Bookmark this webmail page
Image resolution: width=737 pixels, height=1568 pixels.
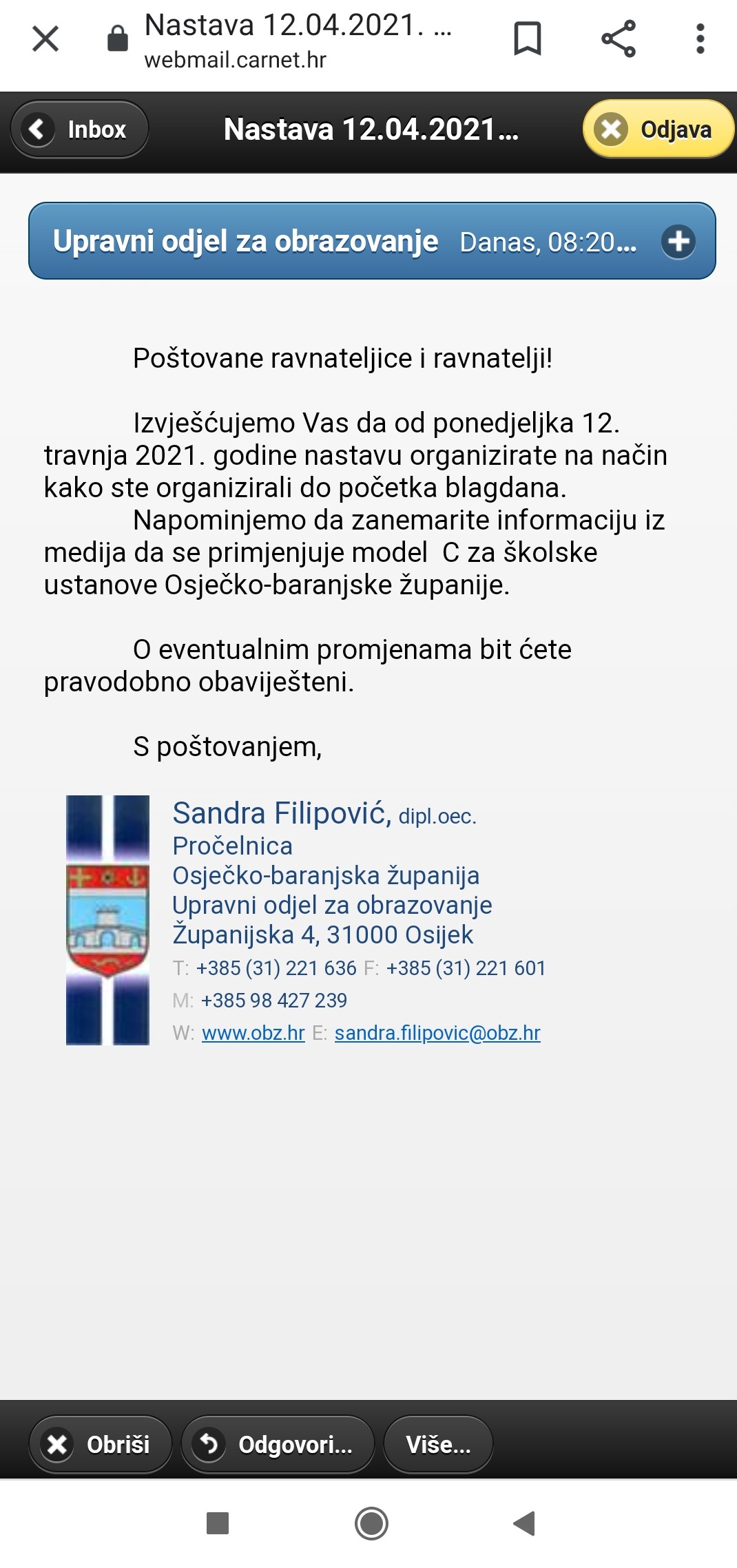[x=528, y=39]
